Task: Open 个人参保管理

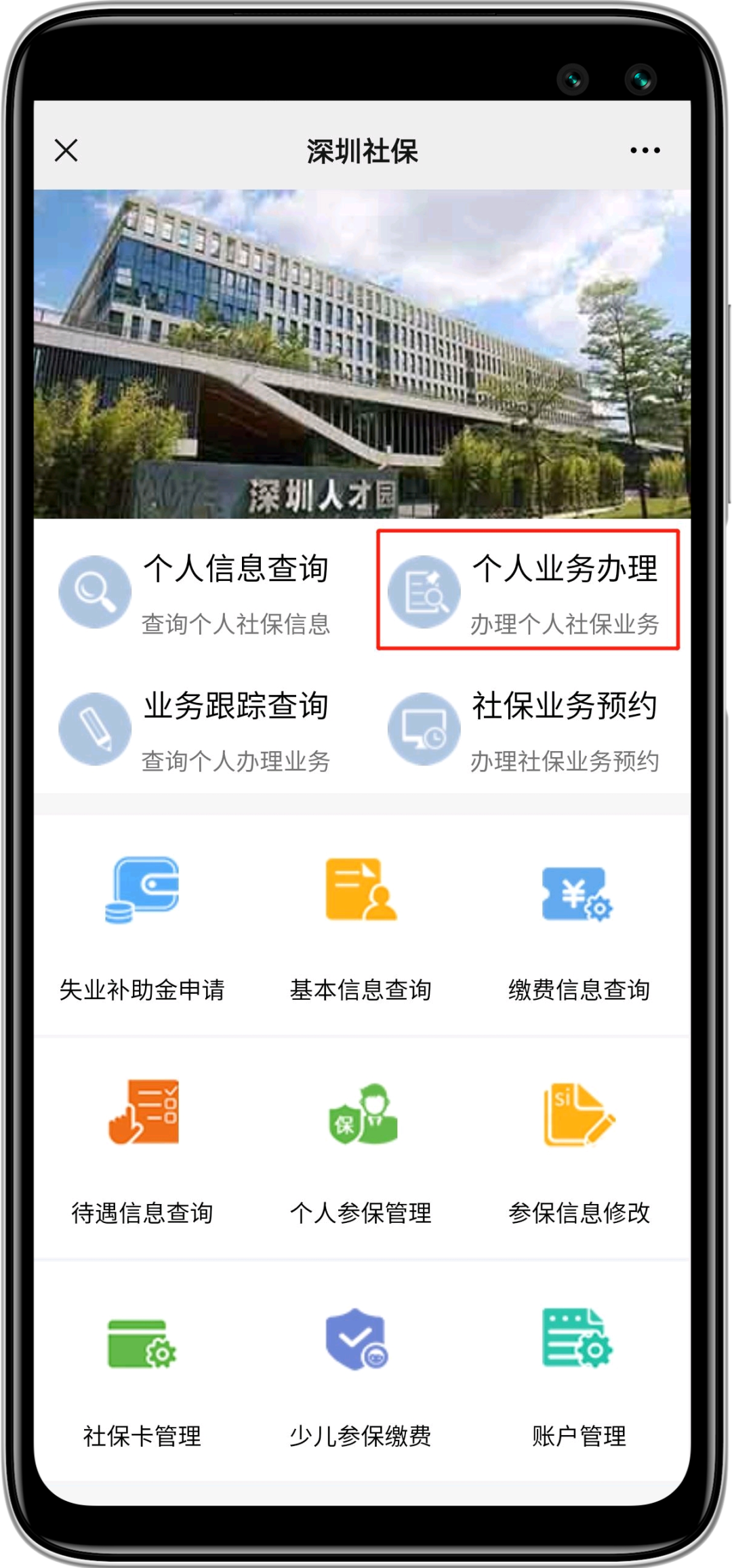Action: click(x=361, y=1150)
